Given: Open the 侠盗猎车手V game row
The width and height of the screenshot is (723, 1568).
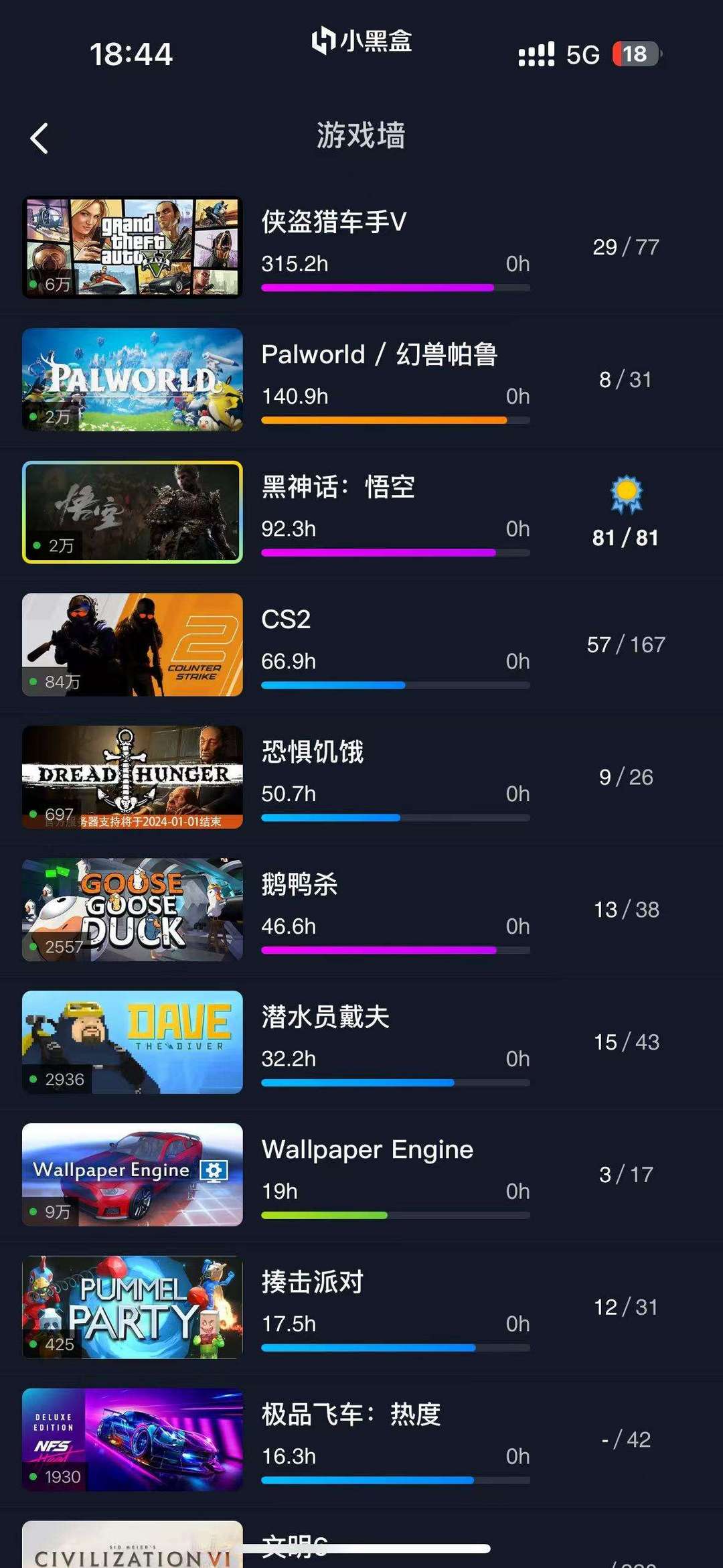Looking at the screenshot, I should pyautogui.click(x=361, y=247).
